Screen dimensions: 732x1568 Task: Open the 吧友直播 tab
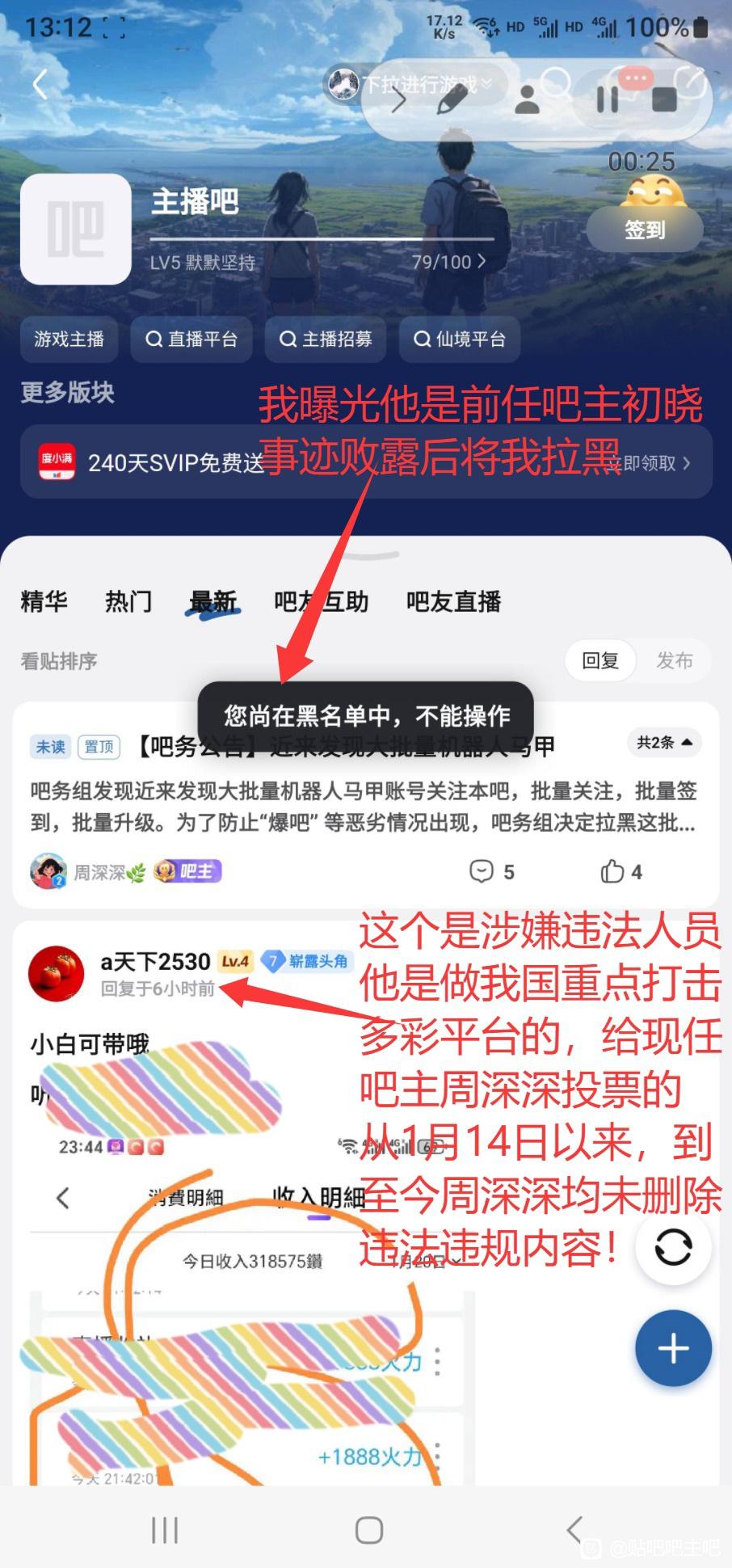tap(453, 601)
